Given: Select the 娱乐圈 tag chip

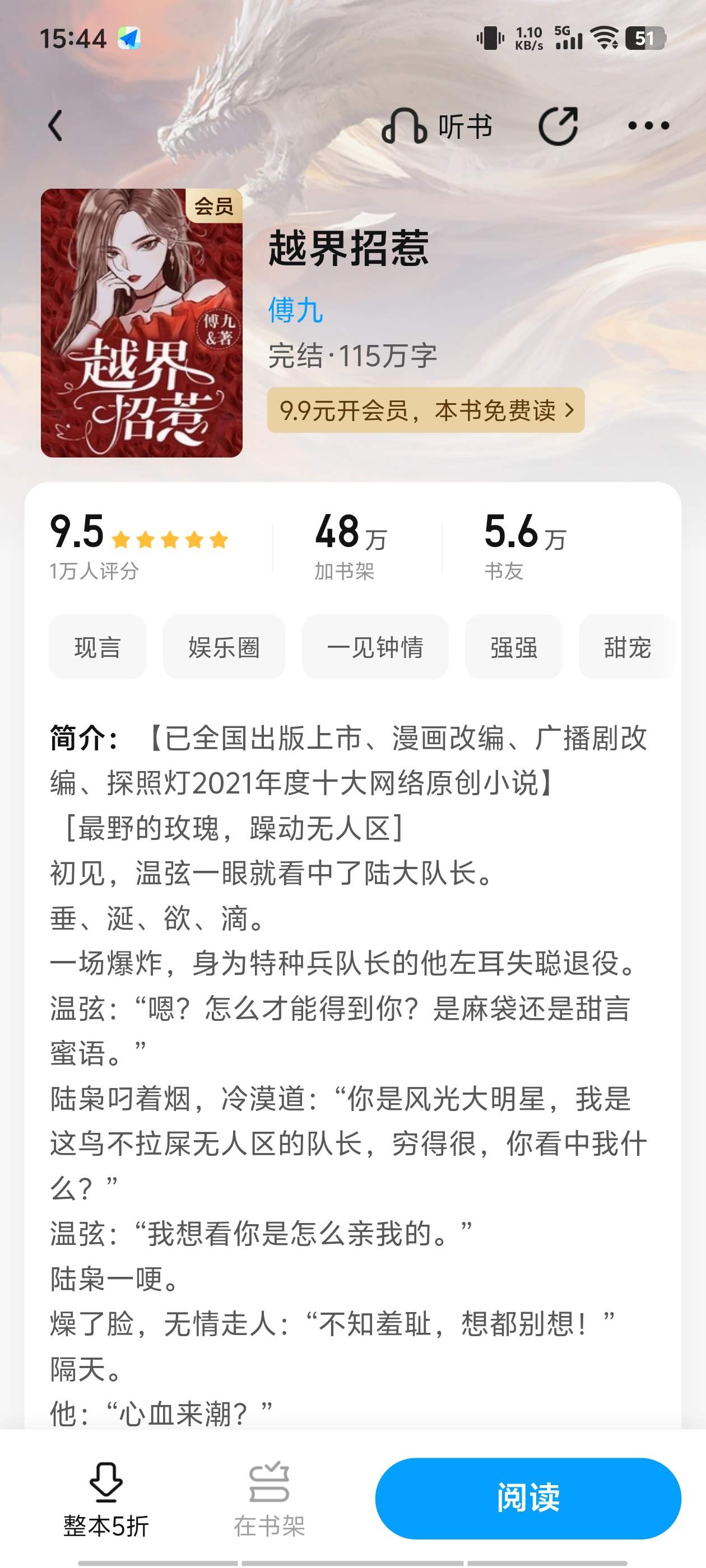Looking at the screenshot, I should [x=224, y=647].
